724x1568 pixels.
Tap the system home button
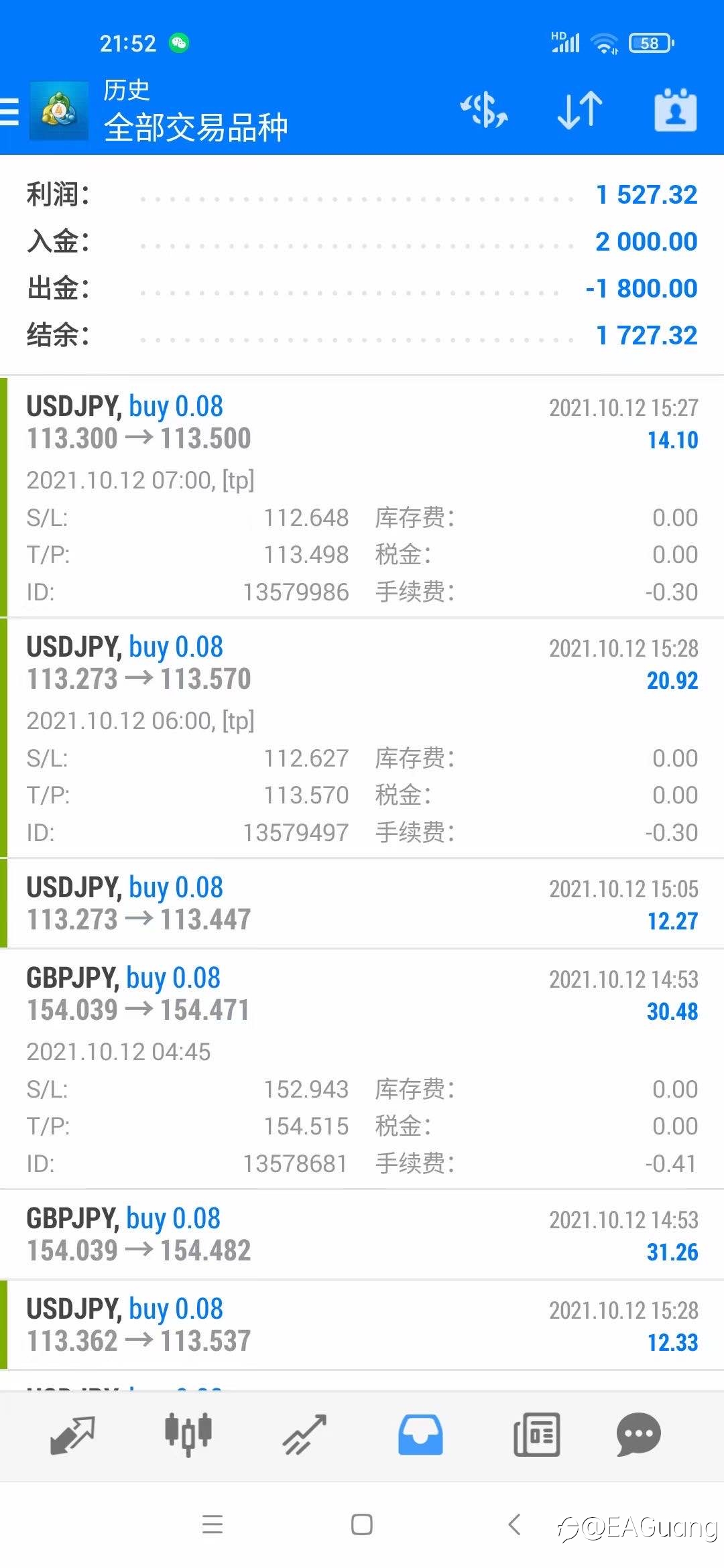click(362, 1524)
